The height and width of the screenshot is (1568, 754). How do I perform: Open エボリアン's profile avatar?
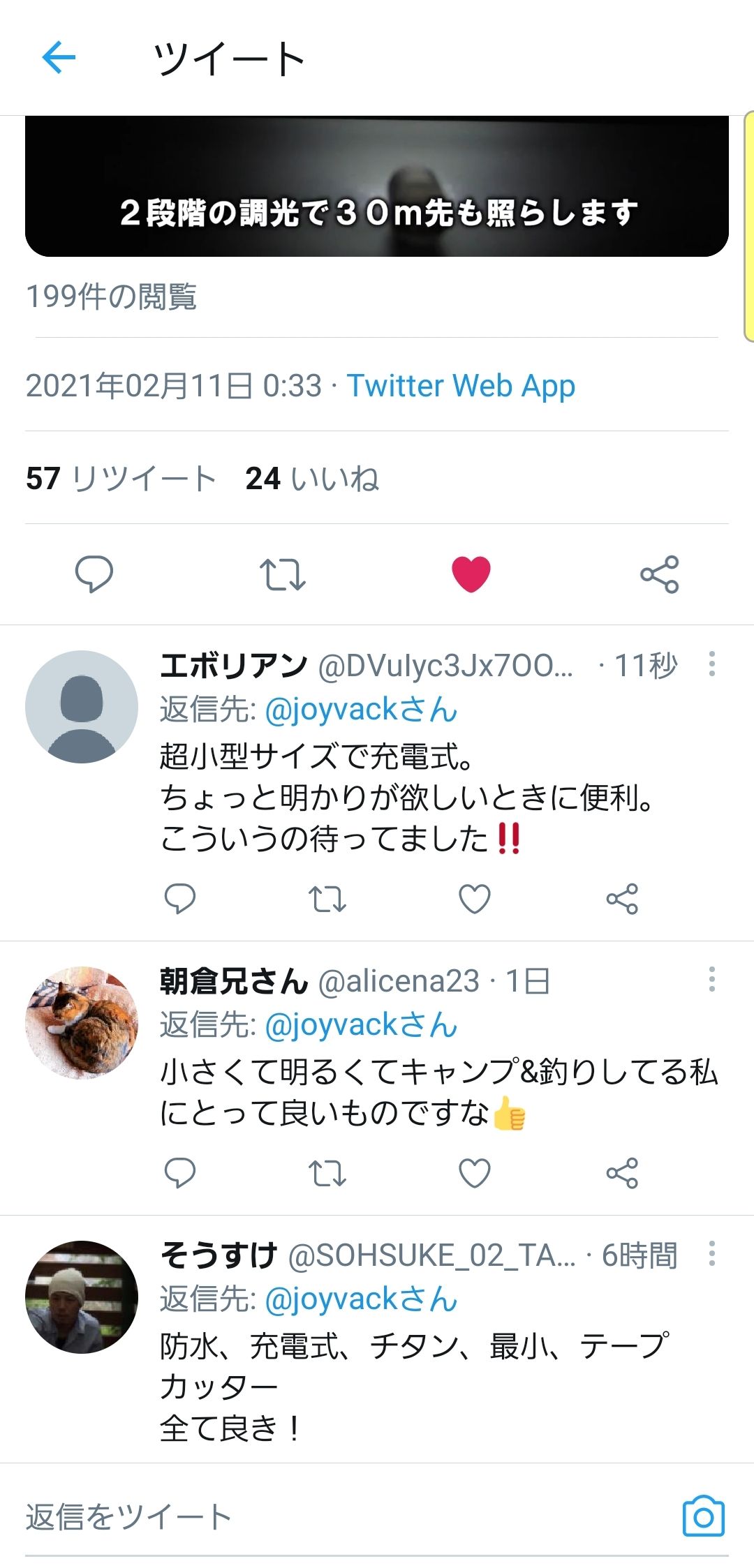(x=82, y=707)
